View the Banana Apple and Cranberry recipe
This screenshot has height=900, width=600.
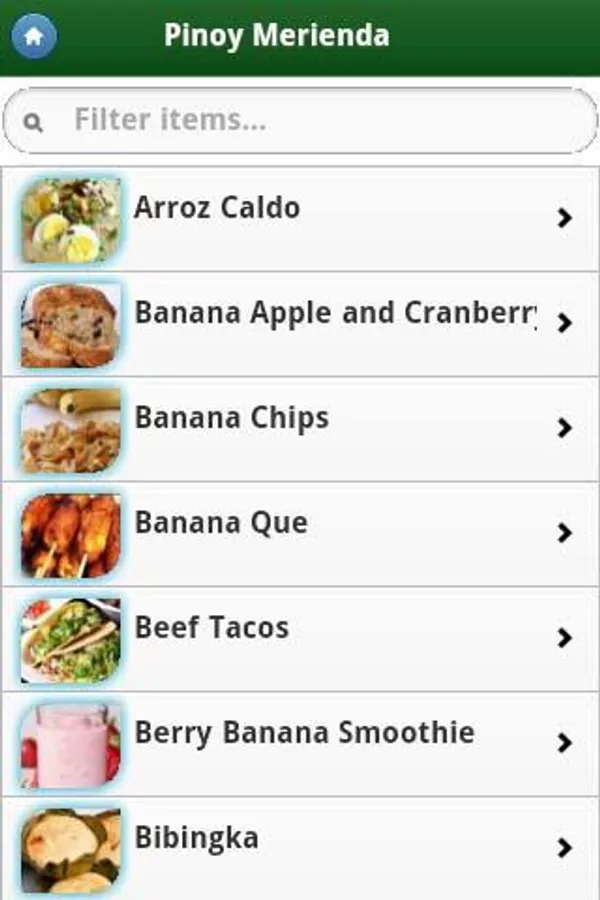[x=300, y=323]
